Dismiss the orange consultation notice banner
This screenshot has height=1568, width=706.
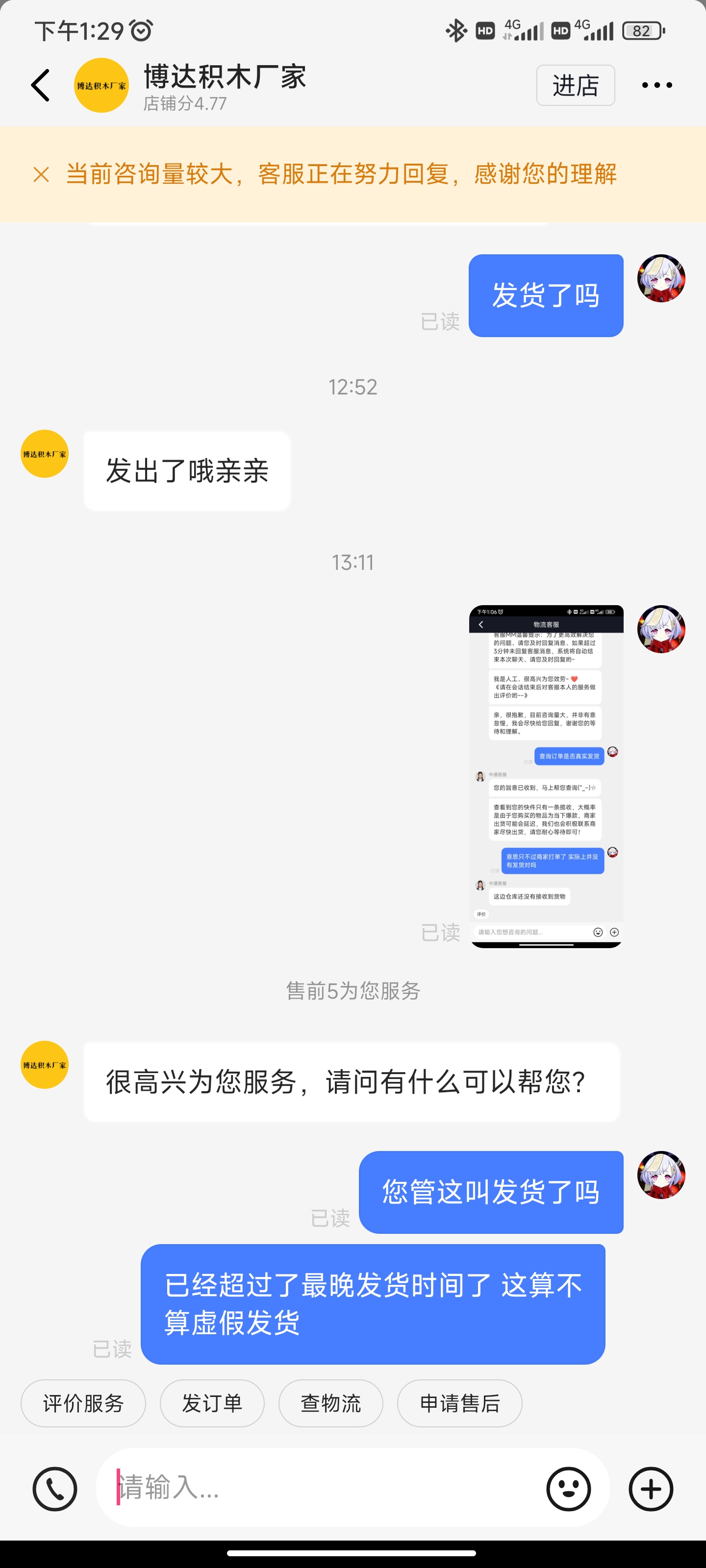coord(41,175)
